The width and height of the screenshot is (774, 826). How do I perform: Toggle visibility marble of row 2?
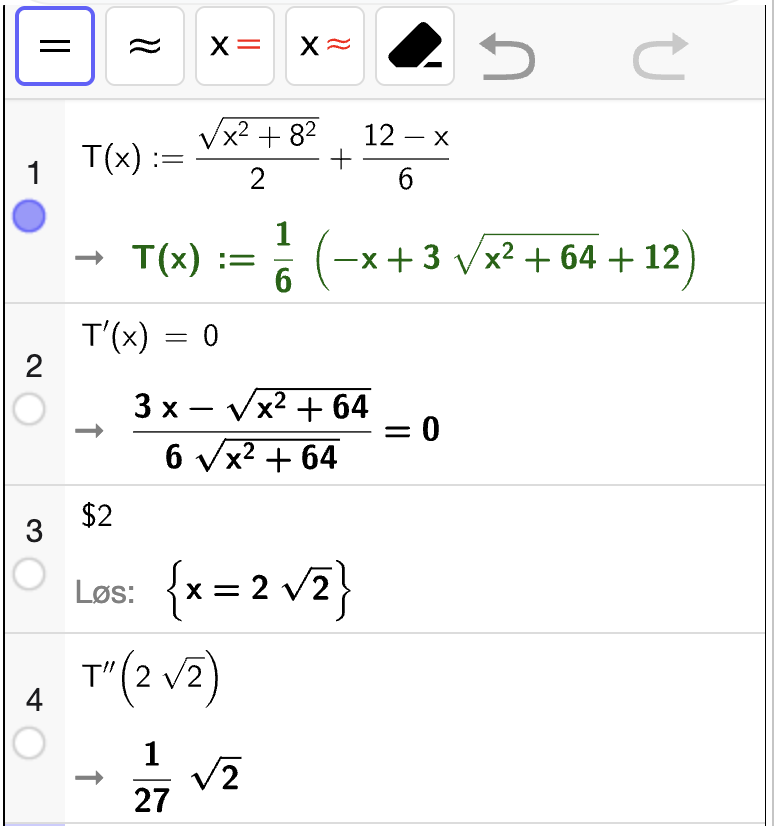click(x=30, y=410)
